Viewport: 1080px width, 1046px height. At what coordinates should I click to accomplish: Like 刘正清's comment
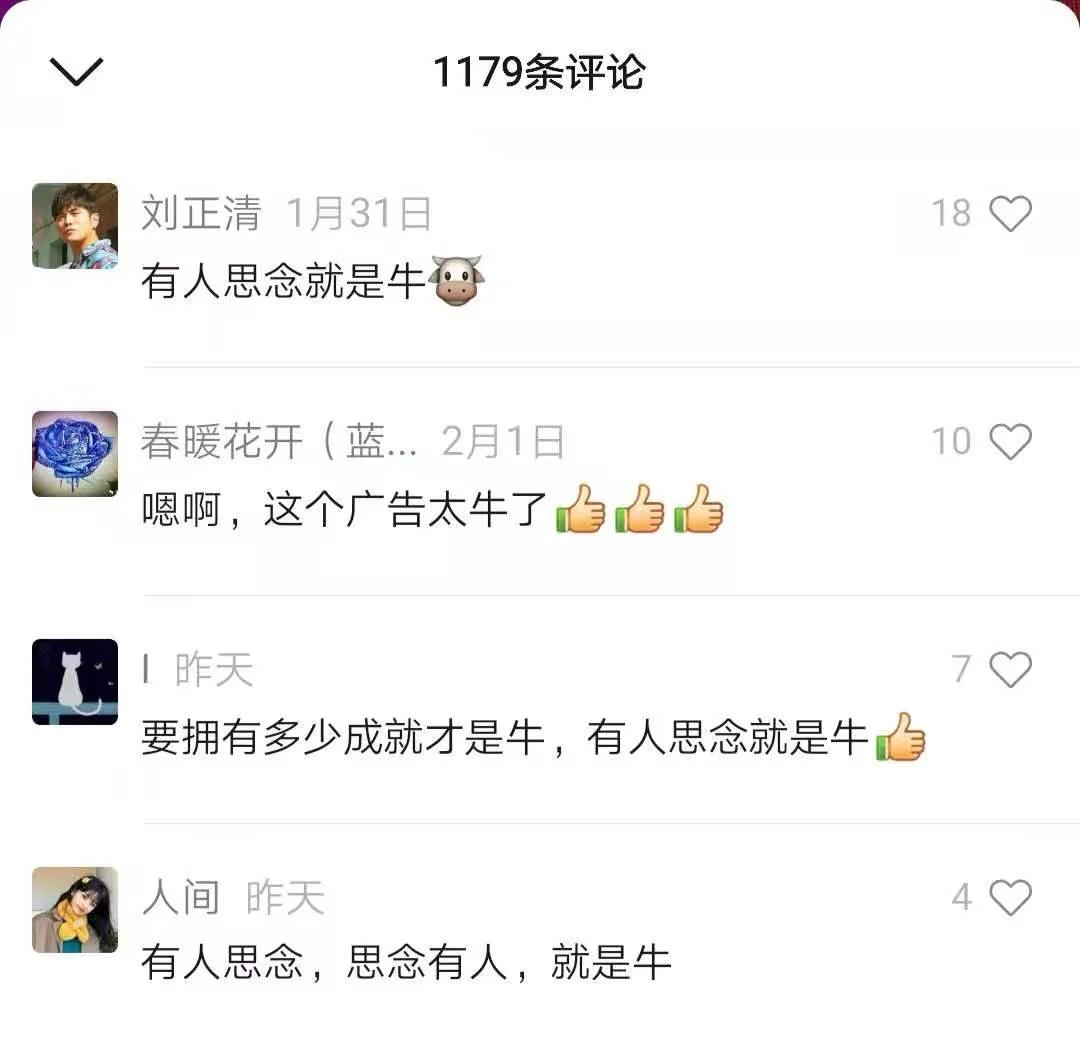click(x=1010, y=213)
